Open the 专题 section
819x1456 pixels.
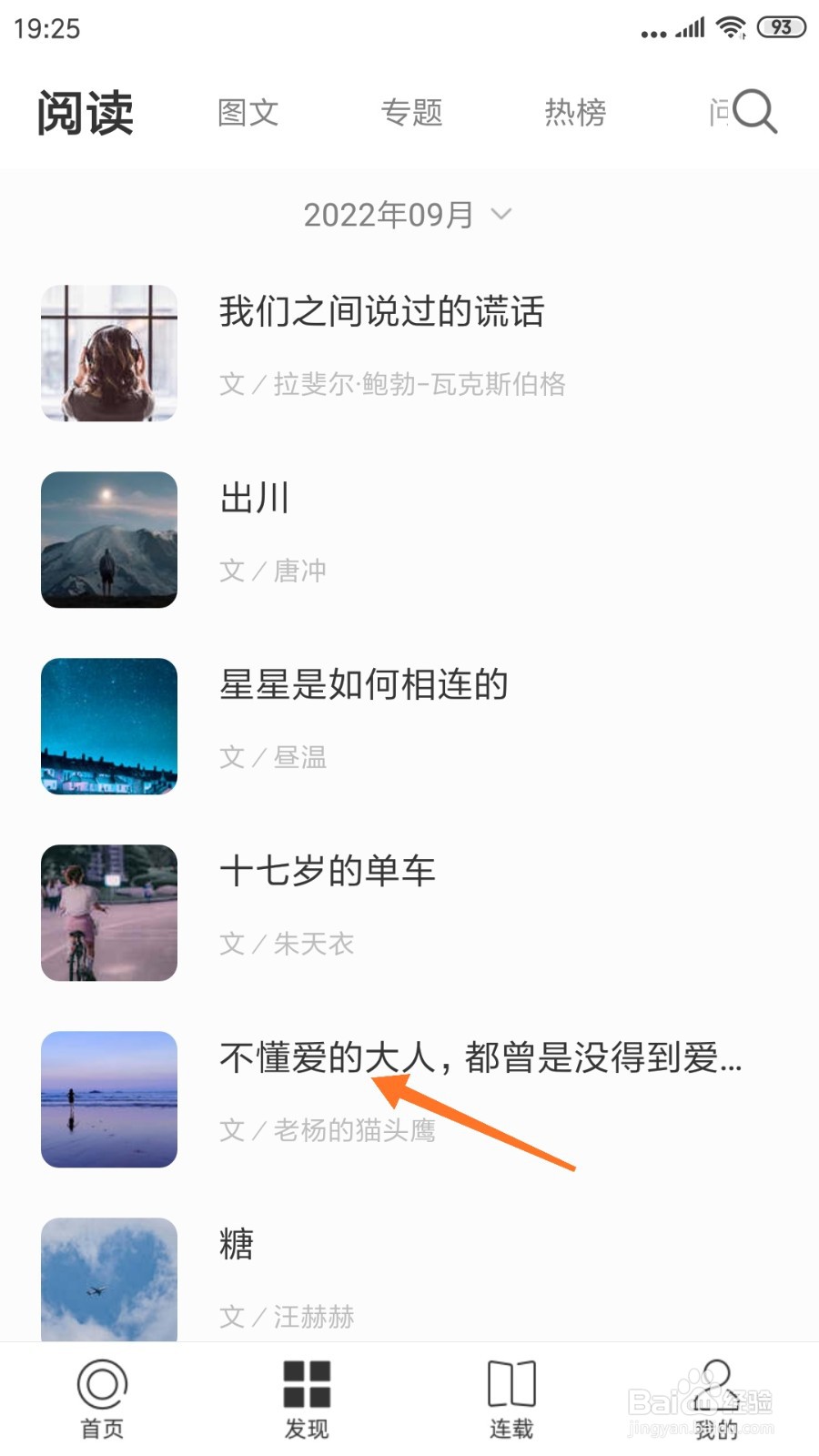[x=412, y=111]
